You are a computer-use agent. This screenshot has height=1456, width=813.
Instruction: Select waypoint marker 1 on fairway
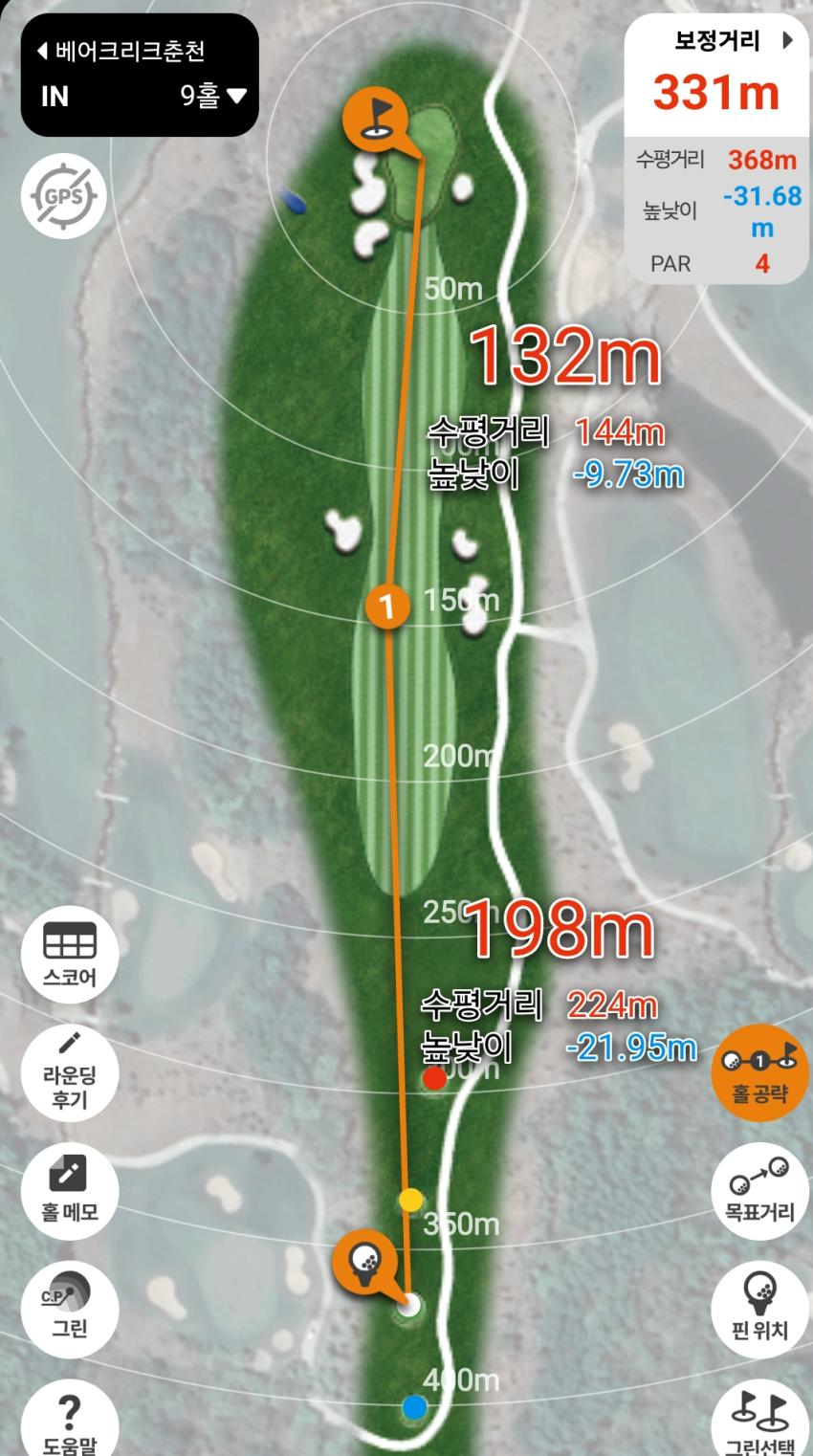click(387, 605)
